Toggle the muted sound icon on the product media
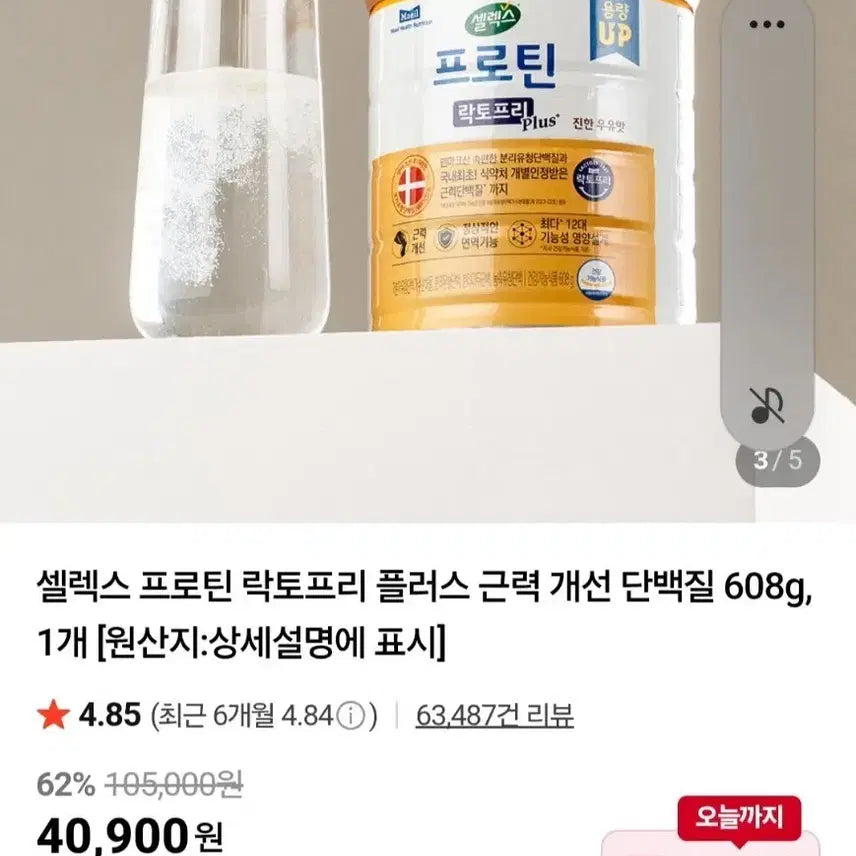 pos(768,403)
